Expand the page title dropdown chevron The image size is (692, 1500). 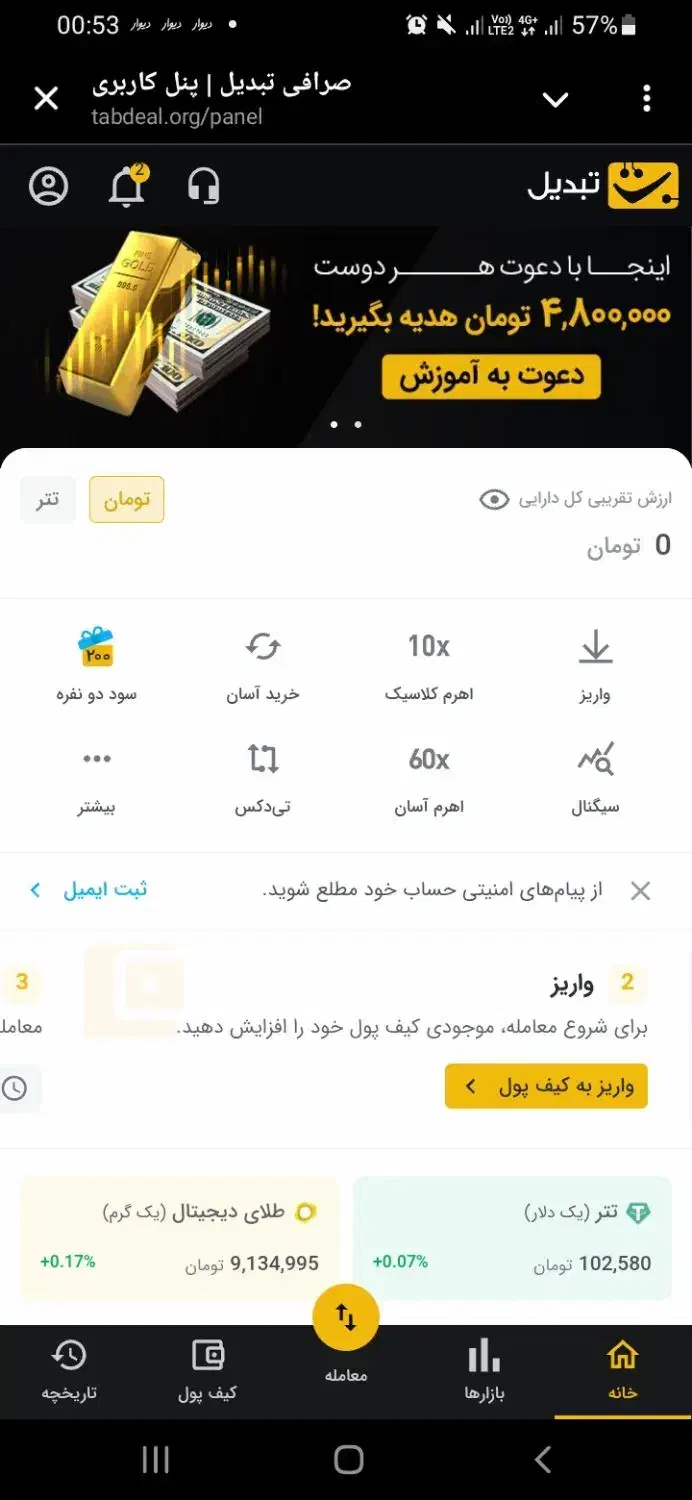pyautogui.click(x=555, y=99)
